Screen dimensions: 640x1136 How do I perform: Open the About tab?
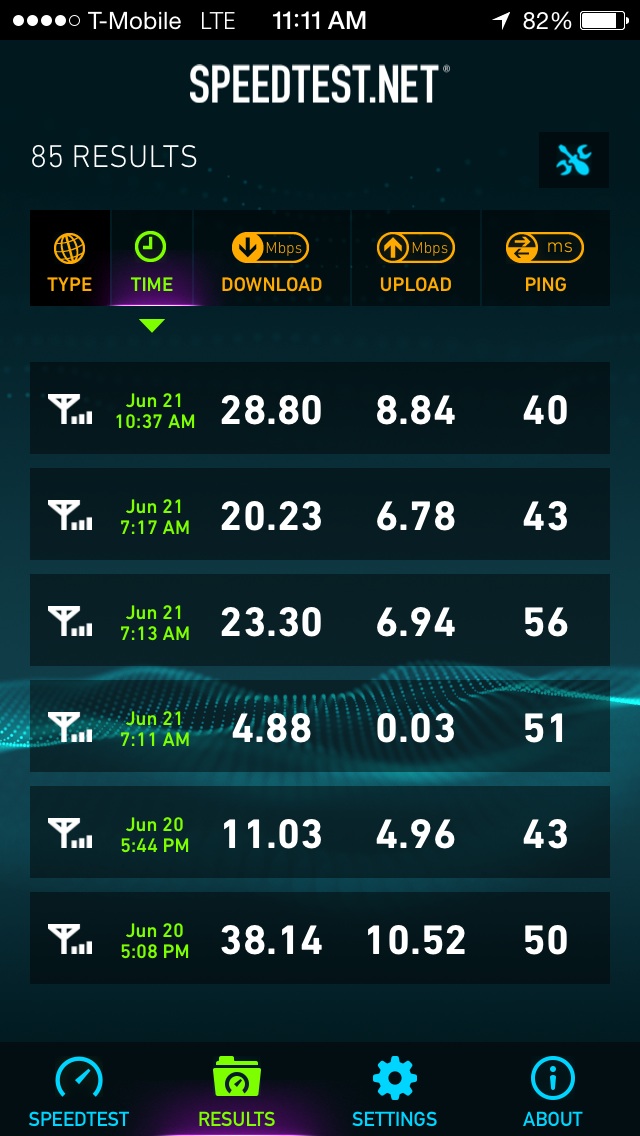552,1090
